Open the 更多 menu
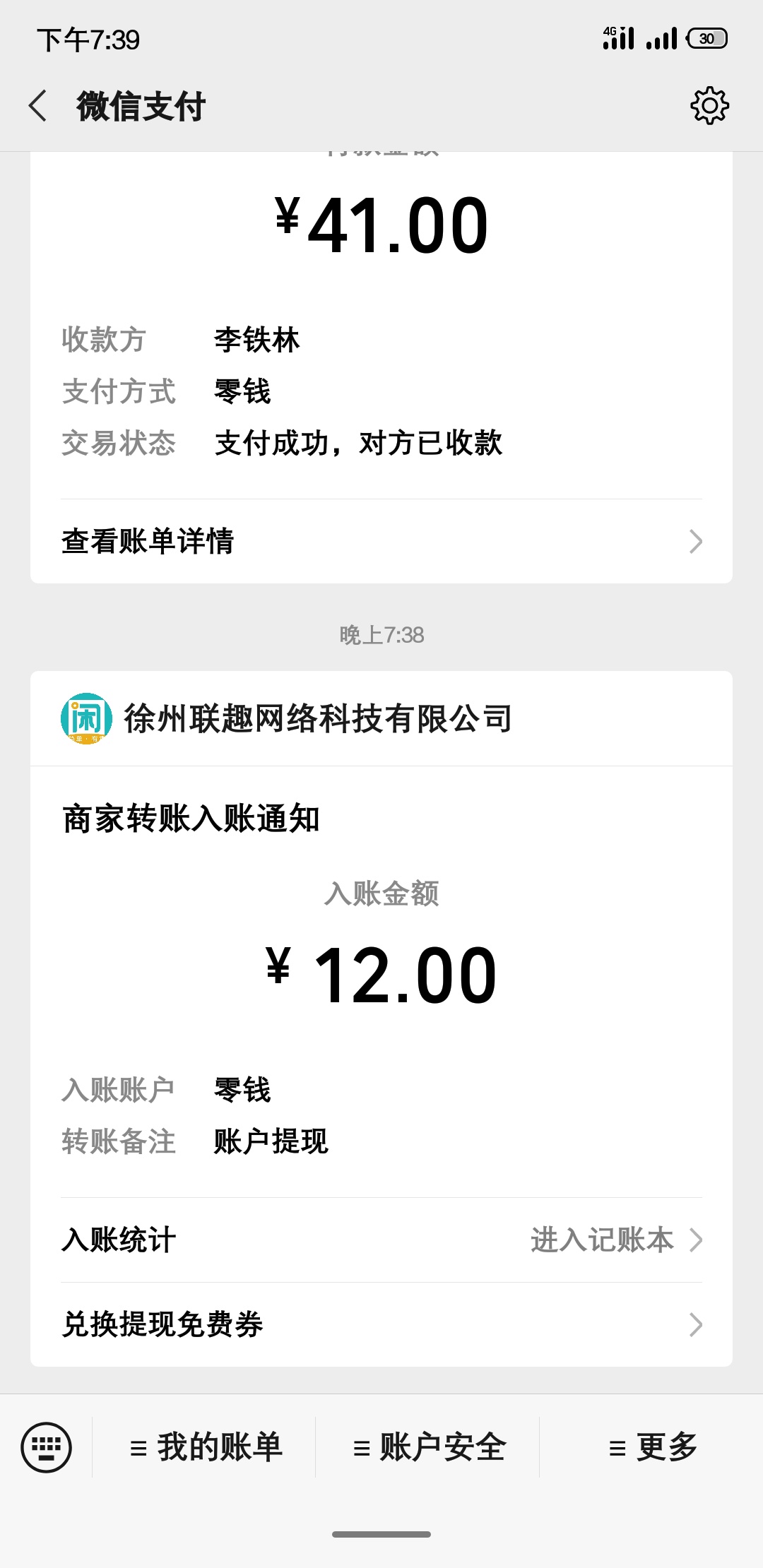 (651, 1447)
